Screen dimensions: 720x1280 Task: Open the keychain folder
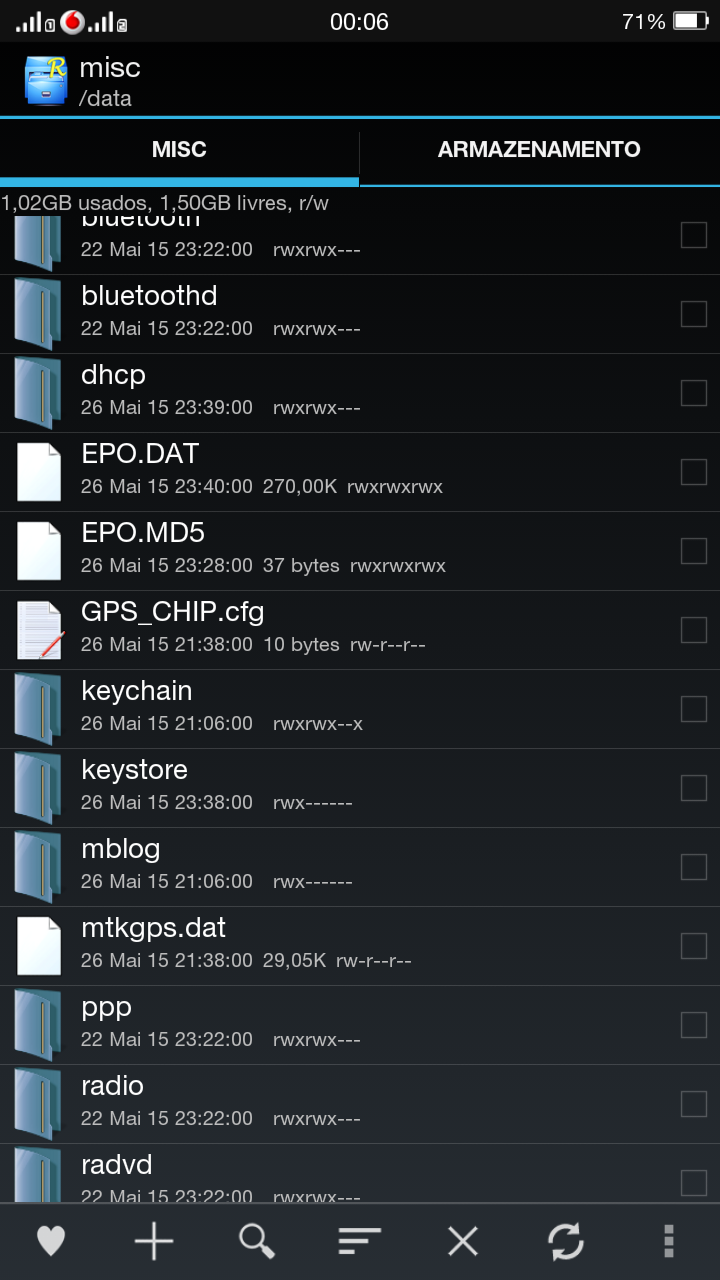coord(137,691)
